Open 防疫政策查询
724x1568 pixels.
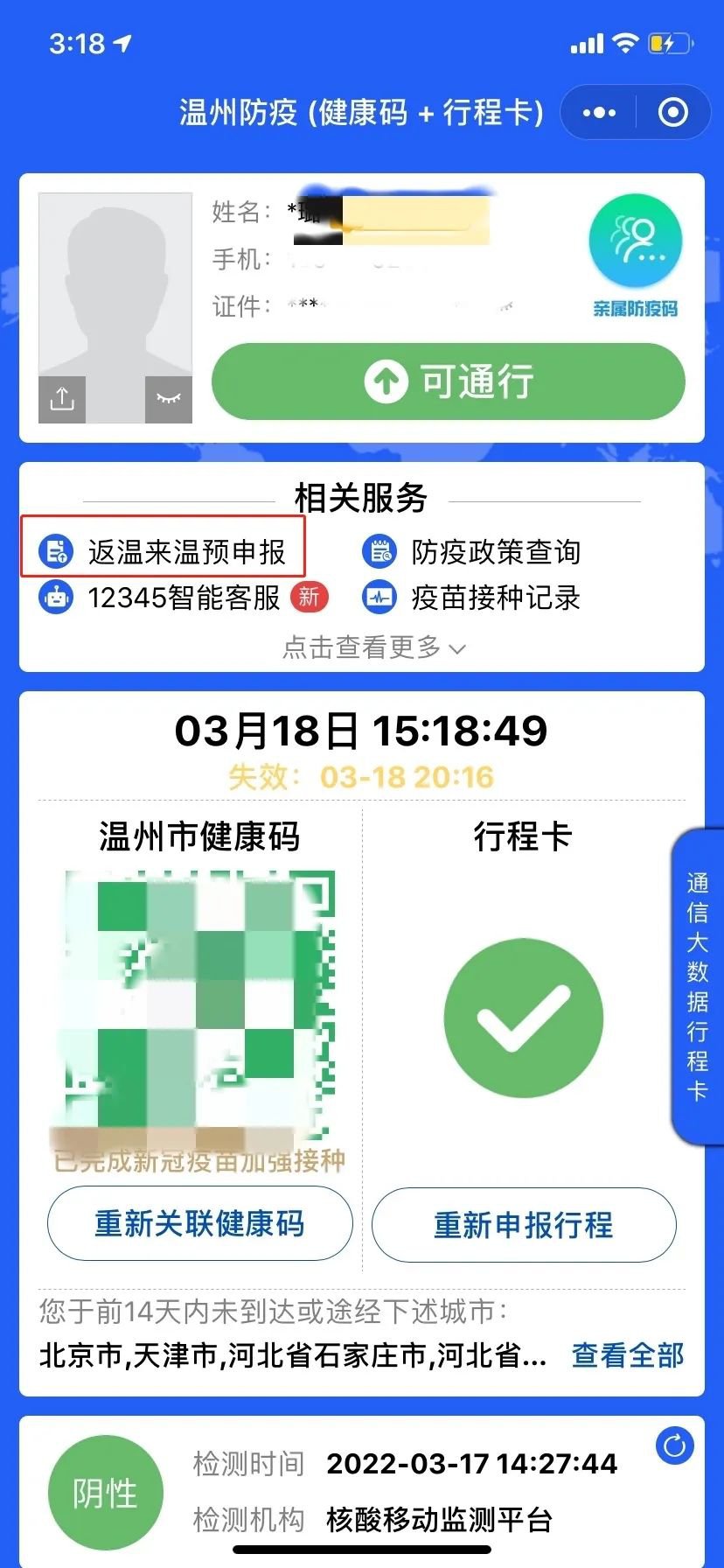[472, 552]
